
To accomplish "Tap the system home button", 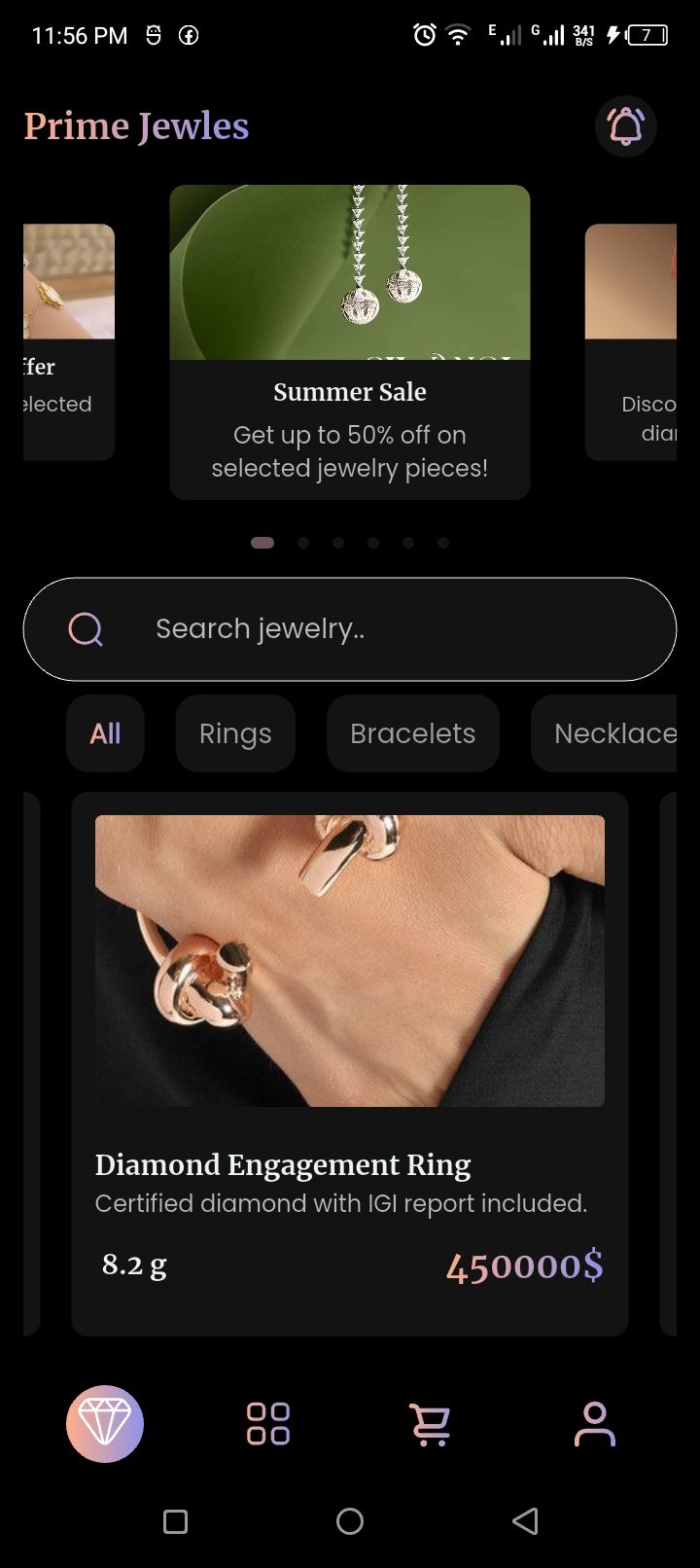I will click(350, 1521).
